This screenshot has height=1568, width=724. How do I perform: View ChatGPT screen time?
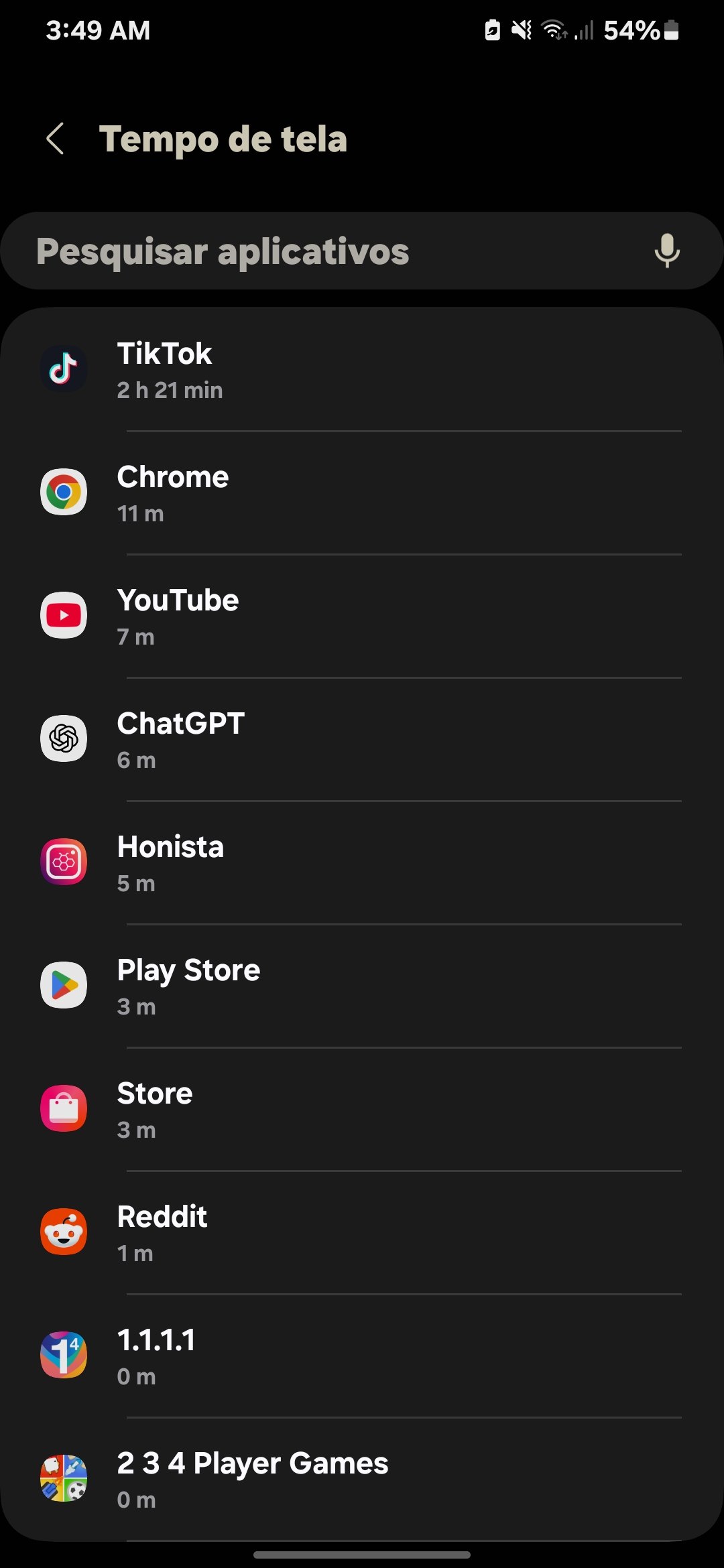(x=362, y=740)
